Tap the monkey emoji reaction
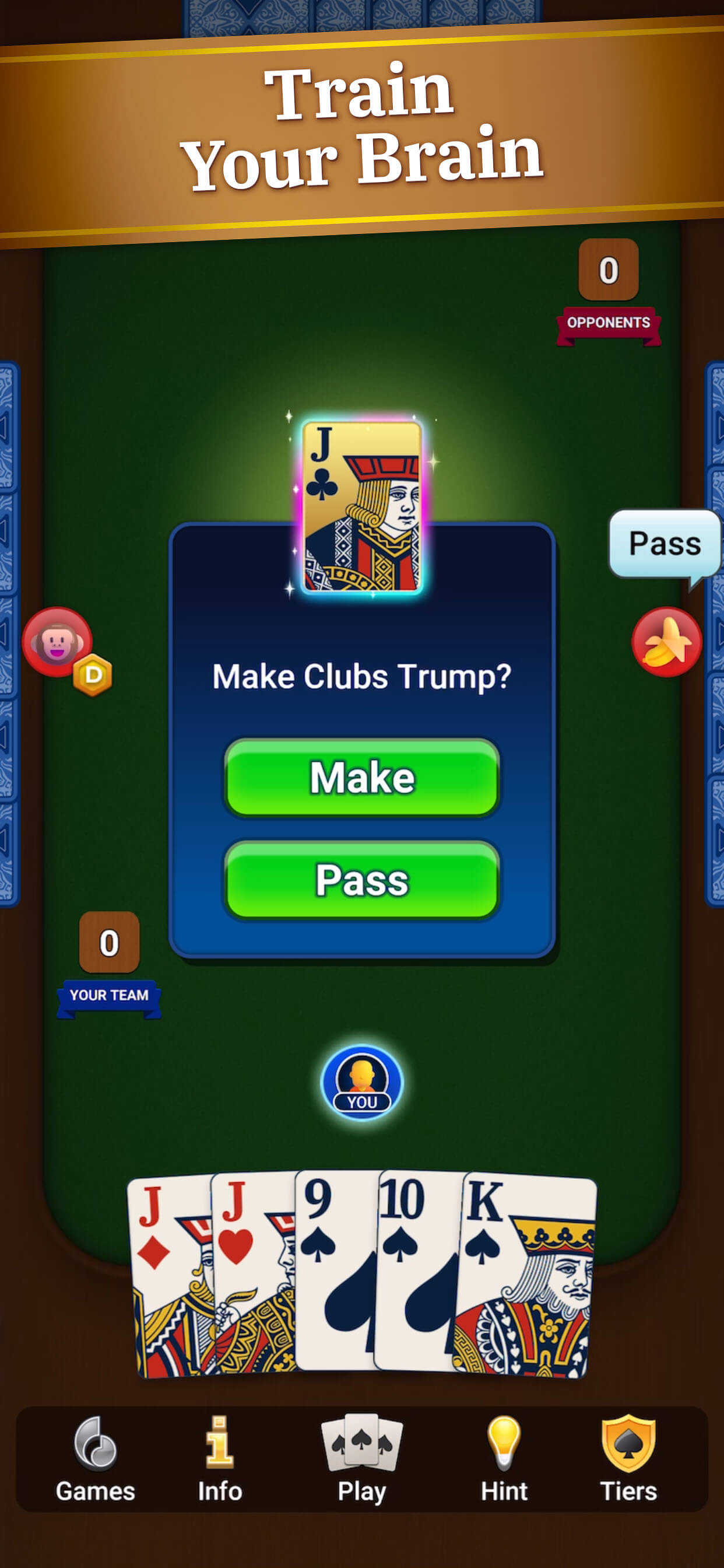The width and height of the screenshot is (724, 1568). (57, 642)
